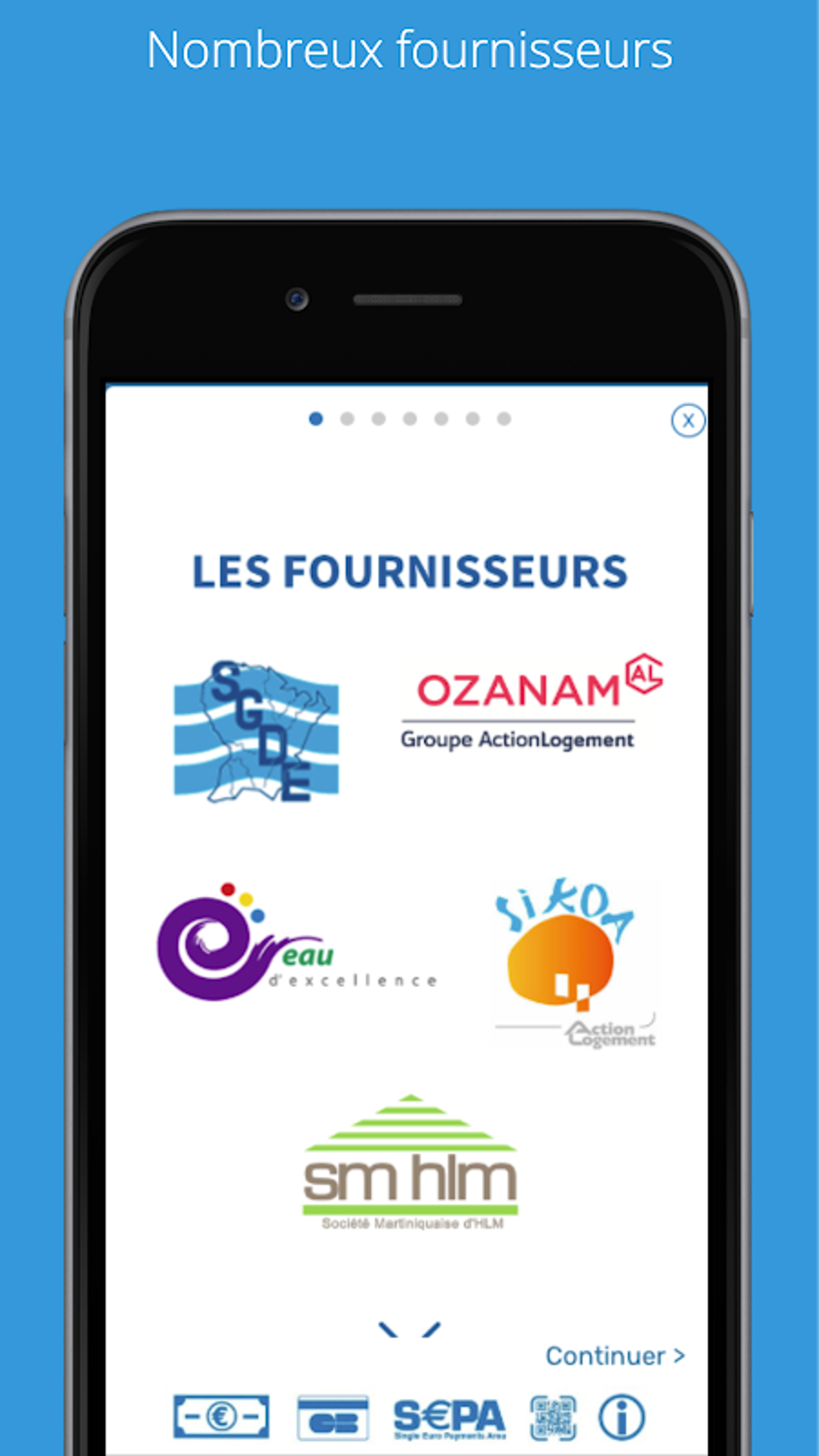Expand content via the down chevron
This screenshot has height=1456, width=819.
click(408, 1329)
